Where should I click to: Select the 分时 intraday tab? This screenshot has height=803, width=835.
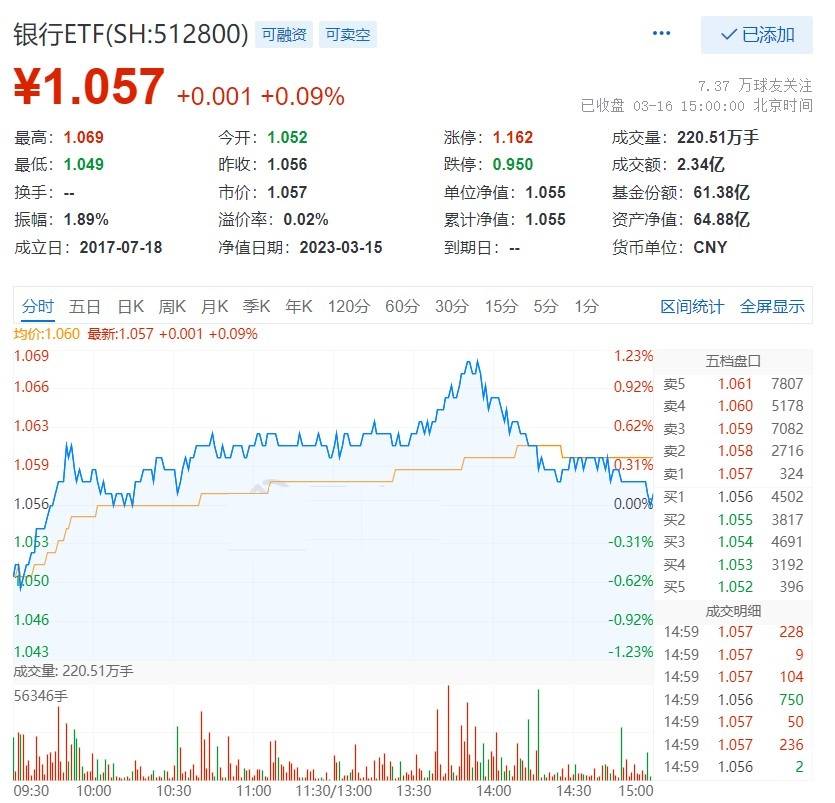point(38,307)
